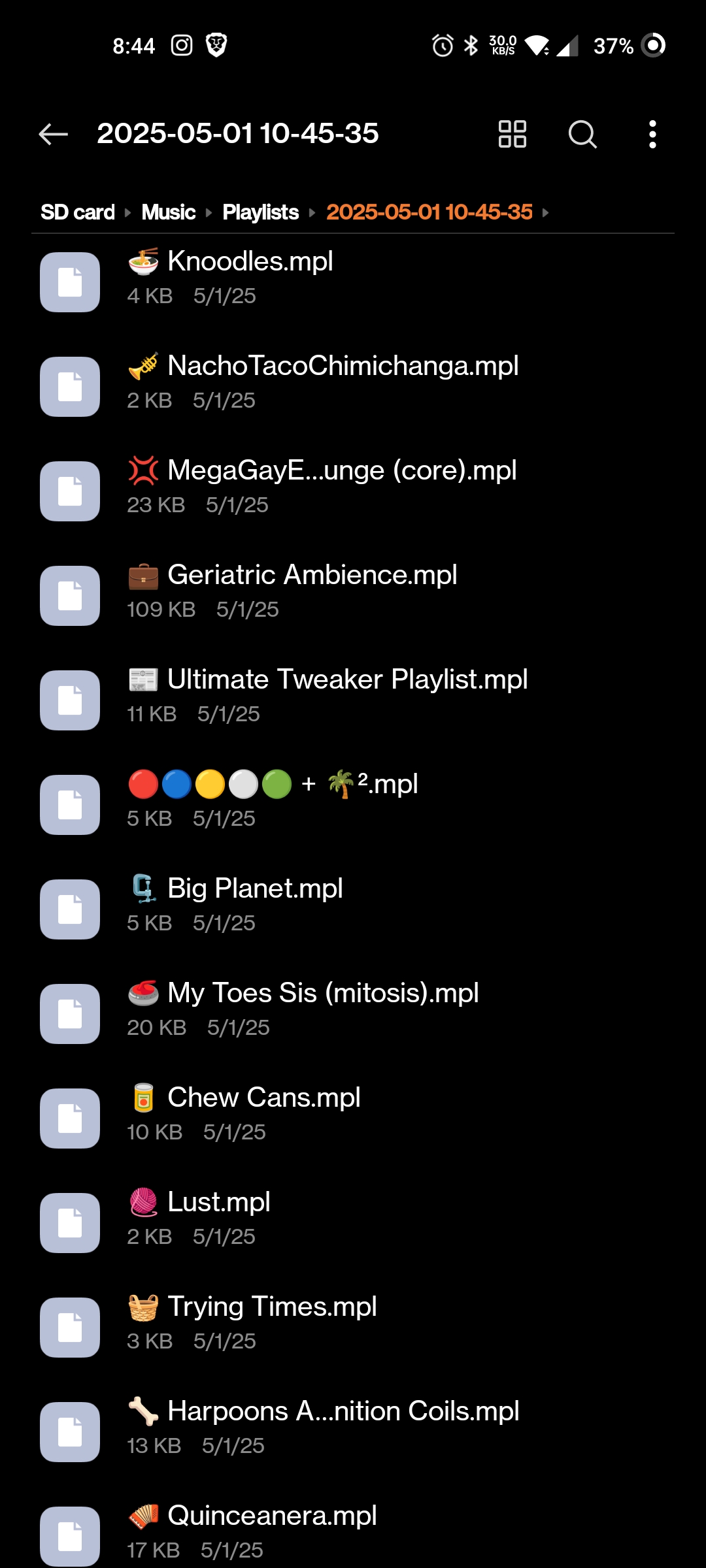Open the search icon
The height and width of the screenshot is (1568, 706).
click(582, 135)
